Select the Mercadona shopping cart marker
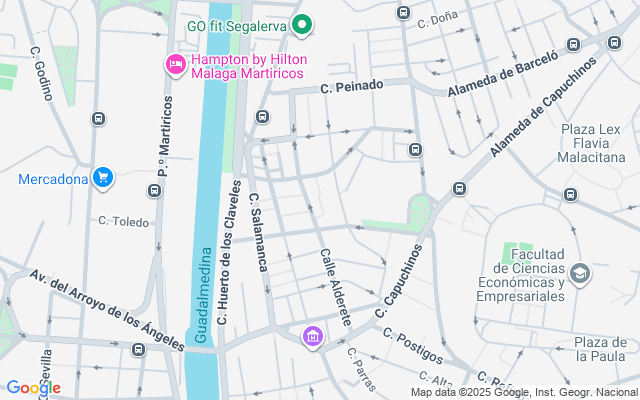 coord(102,179)
